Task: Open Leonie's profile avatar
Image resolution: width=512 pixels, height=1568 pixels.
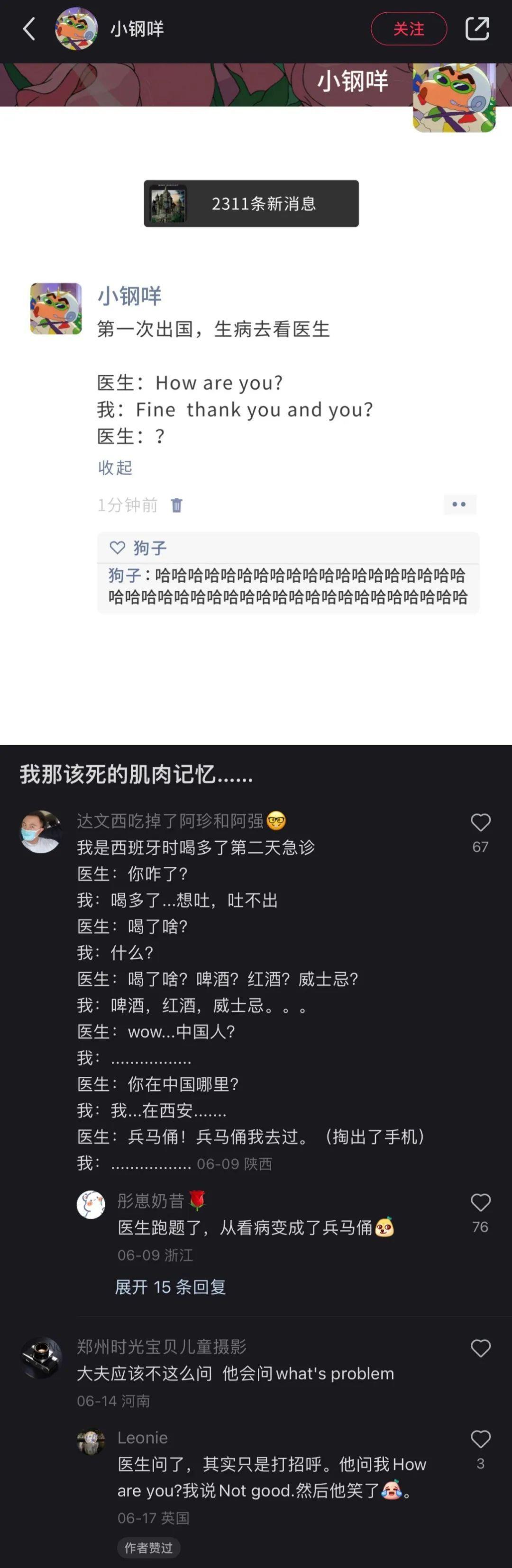Action: click(91, 1442)
